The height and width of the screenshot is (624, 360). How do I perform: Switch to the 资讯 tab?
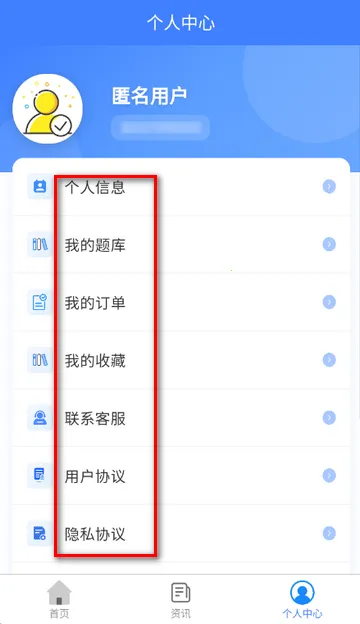pos(181,599)
